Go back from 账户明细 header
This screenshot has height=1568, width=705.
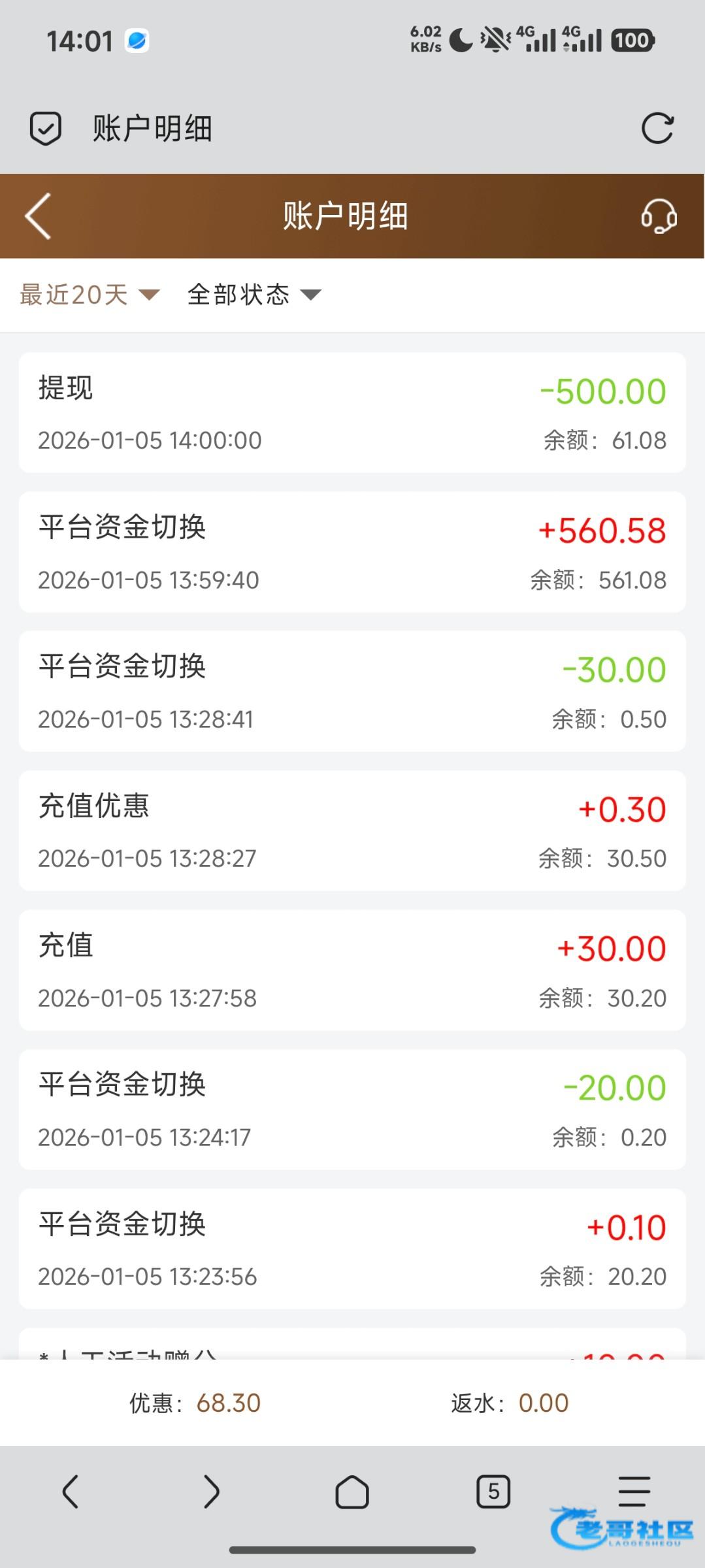38,216
